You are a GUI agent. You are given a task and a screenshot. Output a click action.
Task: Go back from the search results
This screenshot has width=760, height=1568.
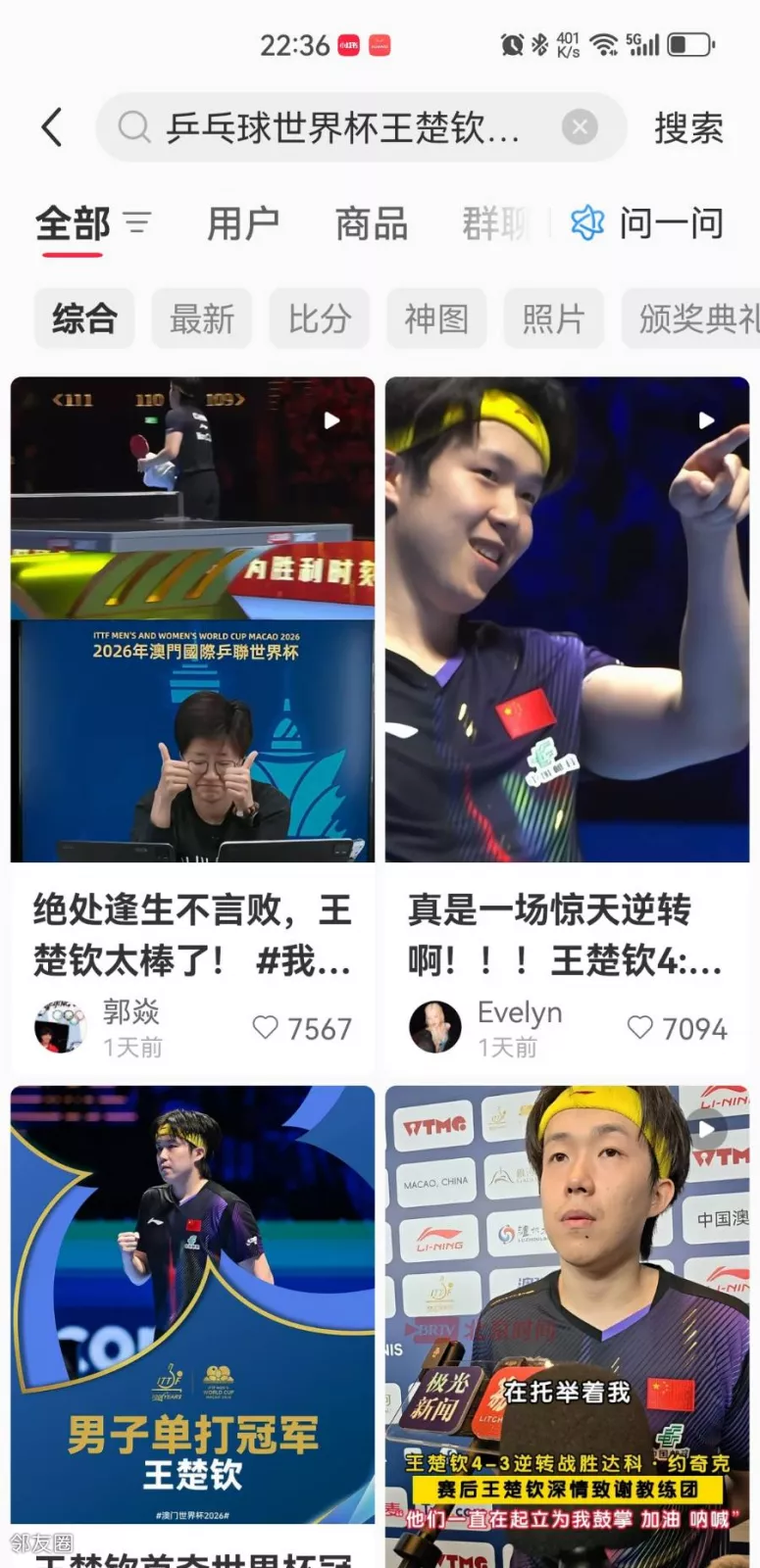pyautogui.click(x=53, y=127)
